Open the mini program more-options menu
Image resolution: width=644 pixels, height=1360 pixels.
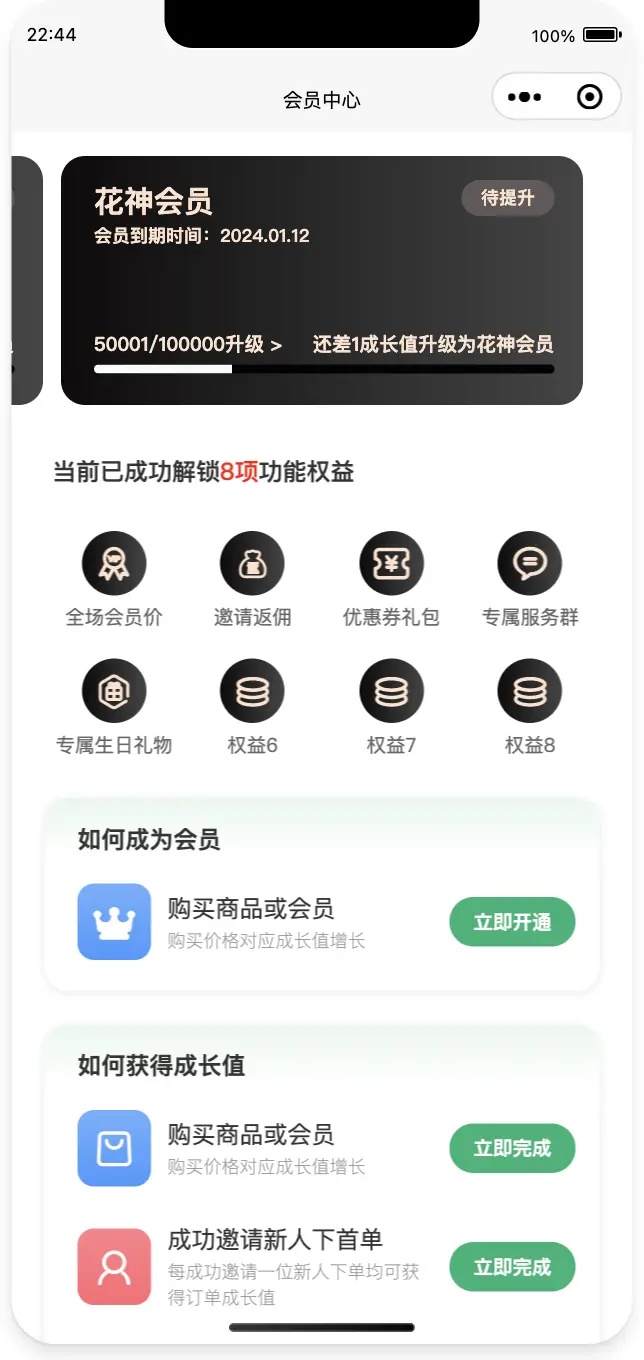click(x=525, y=97)
